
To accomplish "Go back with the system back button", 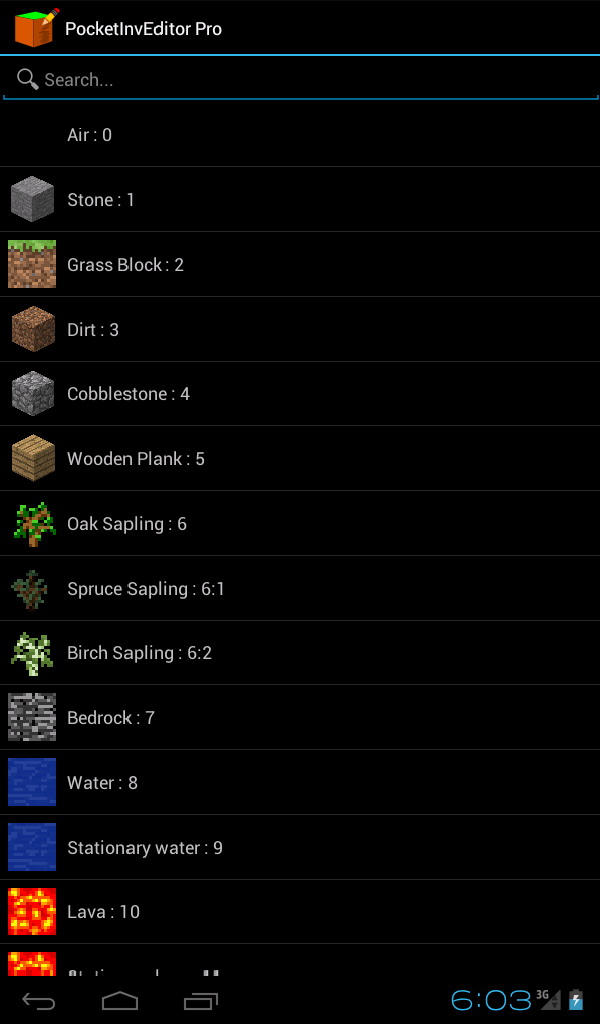I will (40, 1000).
